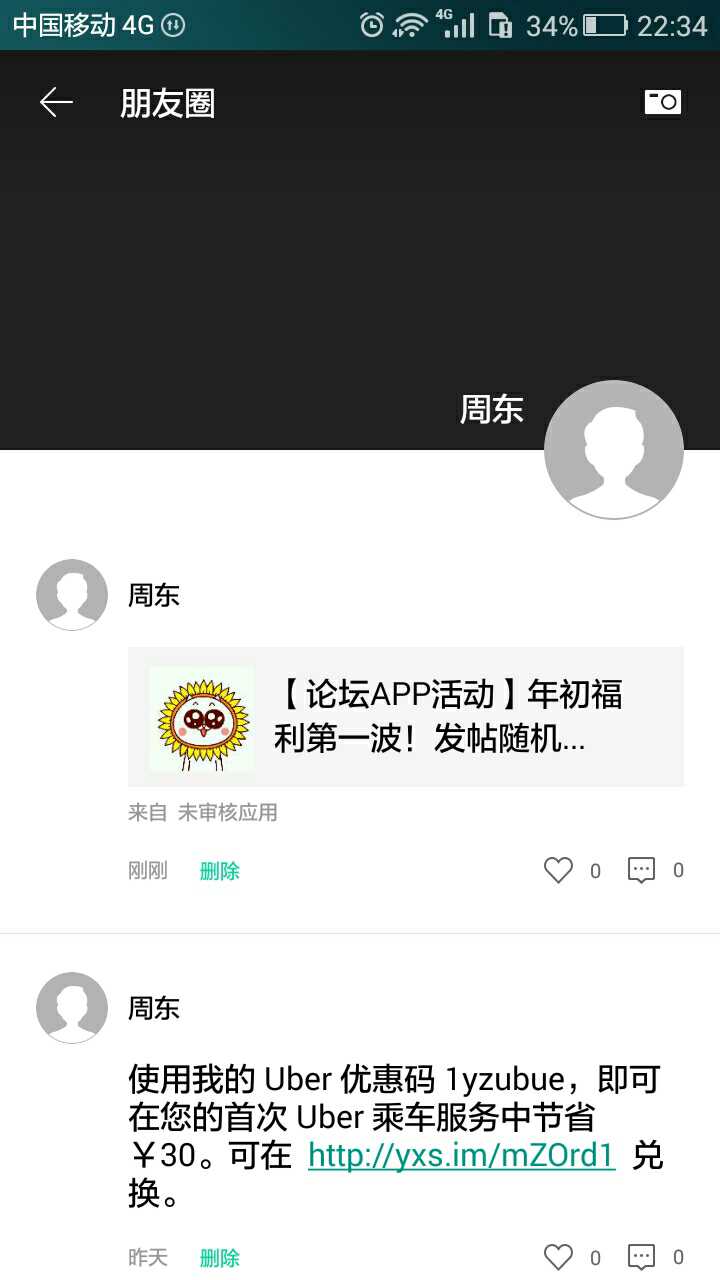
Task: Go back from the 朋友圈 screen
Action: 56,103
